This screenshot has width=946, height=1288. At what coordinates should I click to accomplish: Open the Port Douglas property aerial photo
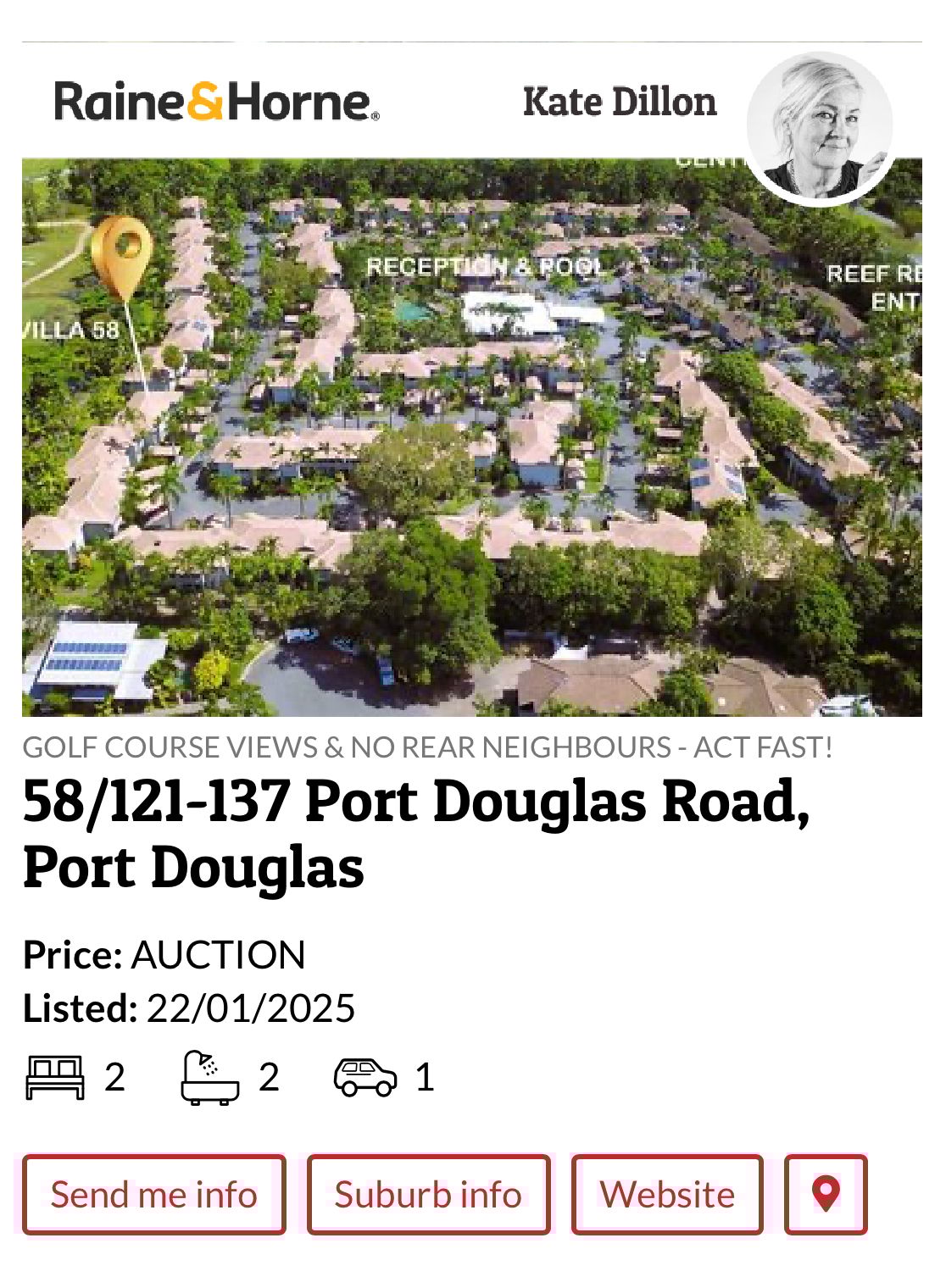coord(471,458)
